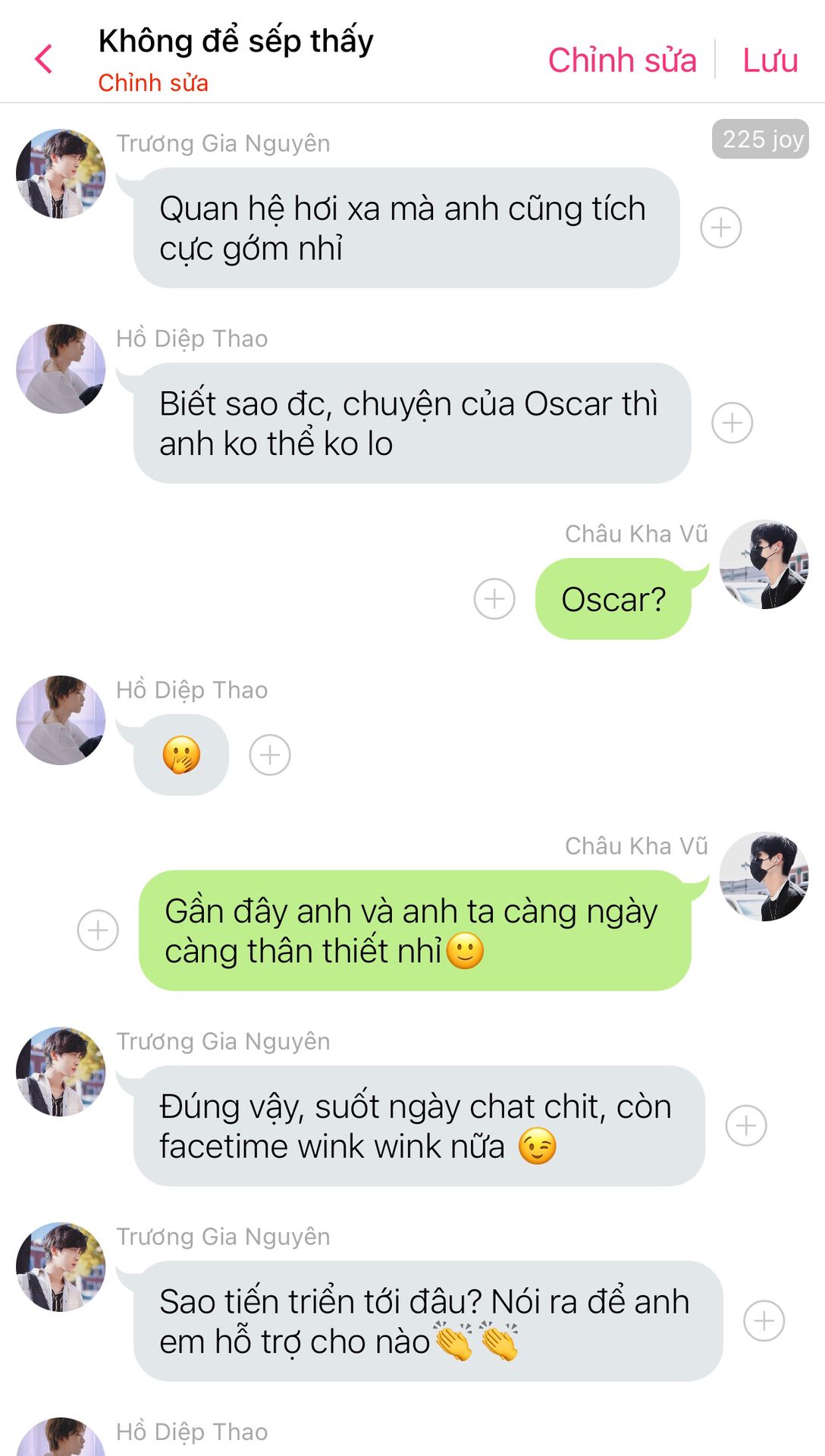Tap plus beside "Quan hệ hơi xa" message

(x=720, y=227)
